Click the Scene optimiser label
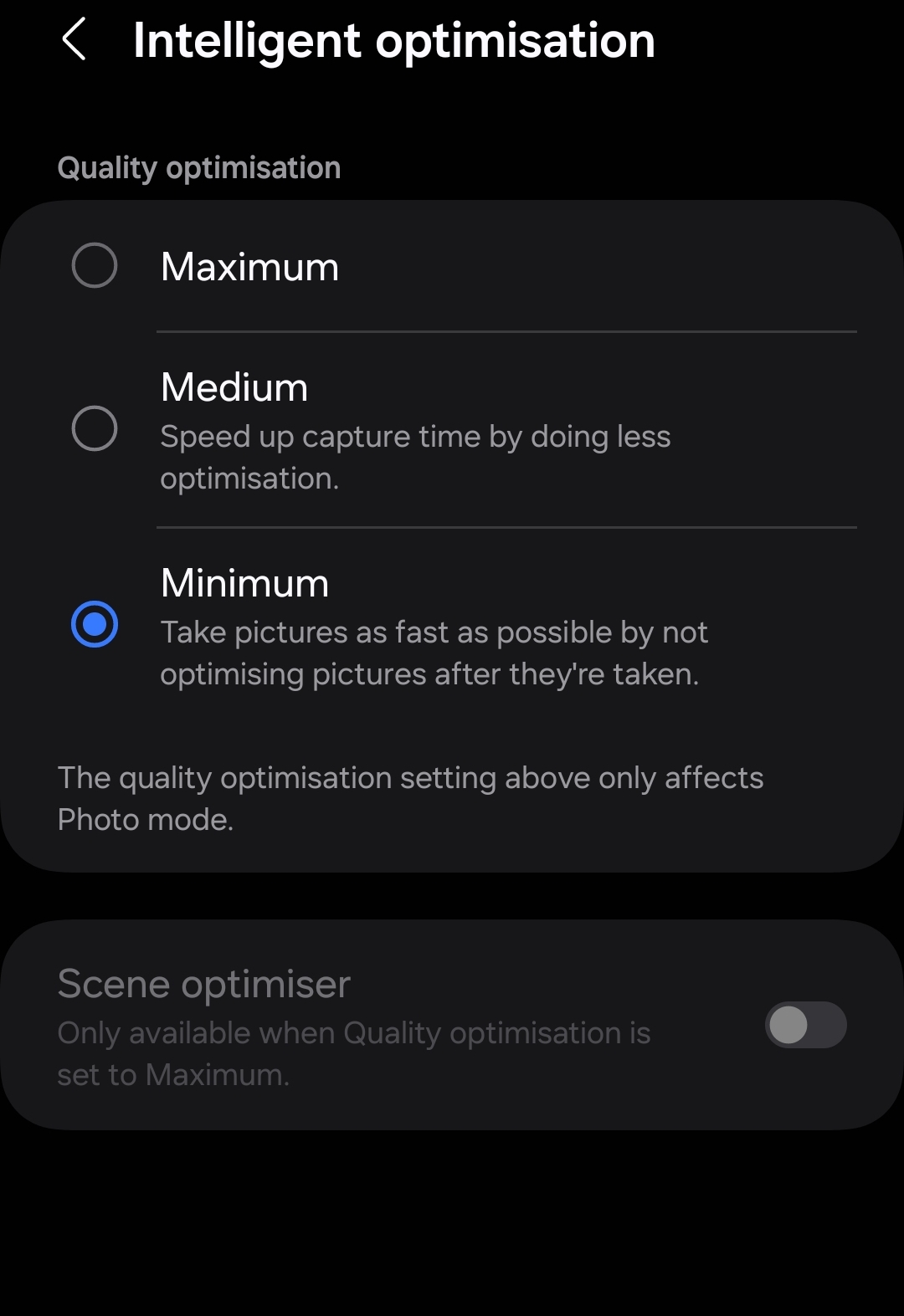 tap(203, 983)
